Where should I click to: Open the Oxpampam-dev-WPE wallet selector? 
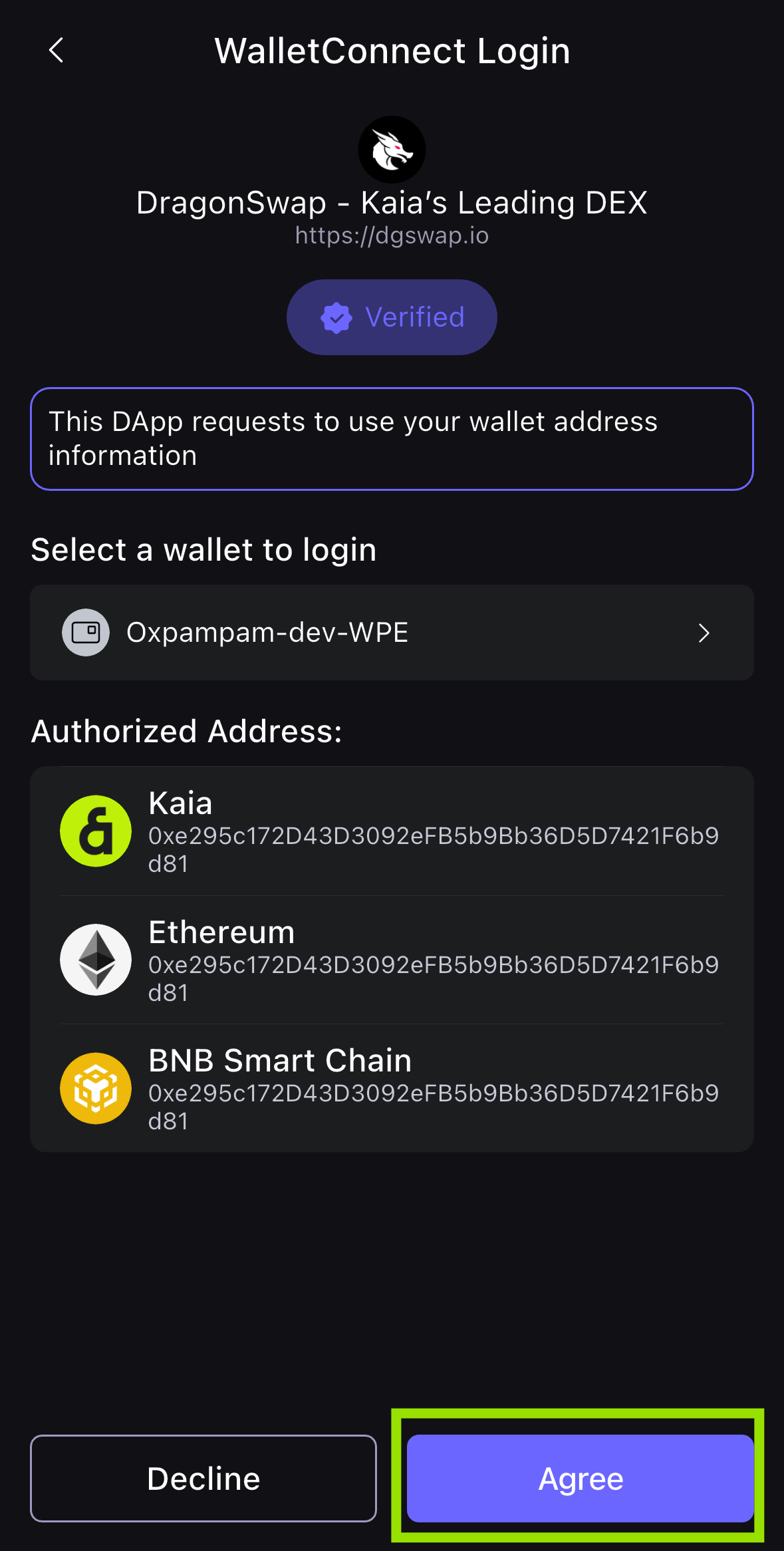tap(392, 633)
